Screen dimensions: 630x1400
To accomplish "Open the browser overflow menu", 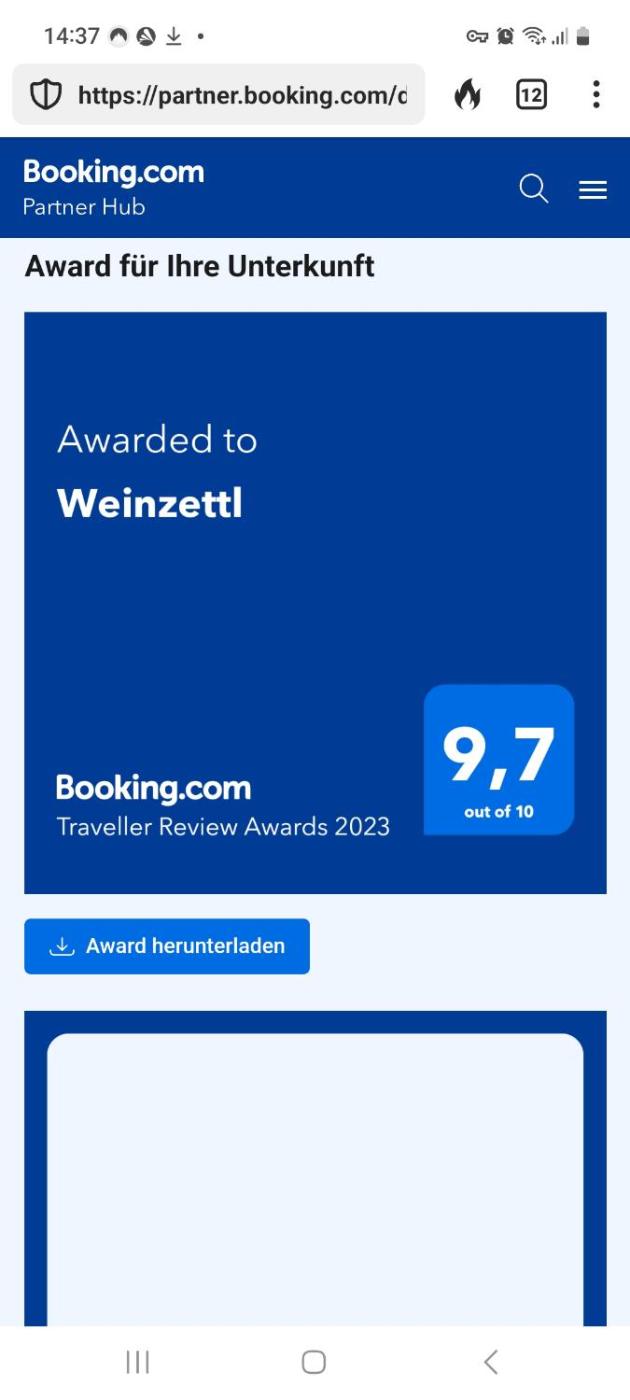I will click(596, 95).
